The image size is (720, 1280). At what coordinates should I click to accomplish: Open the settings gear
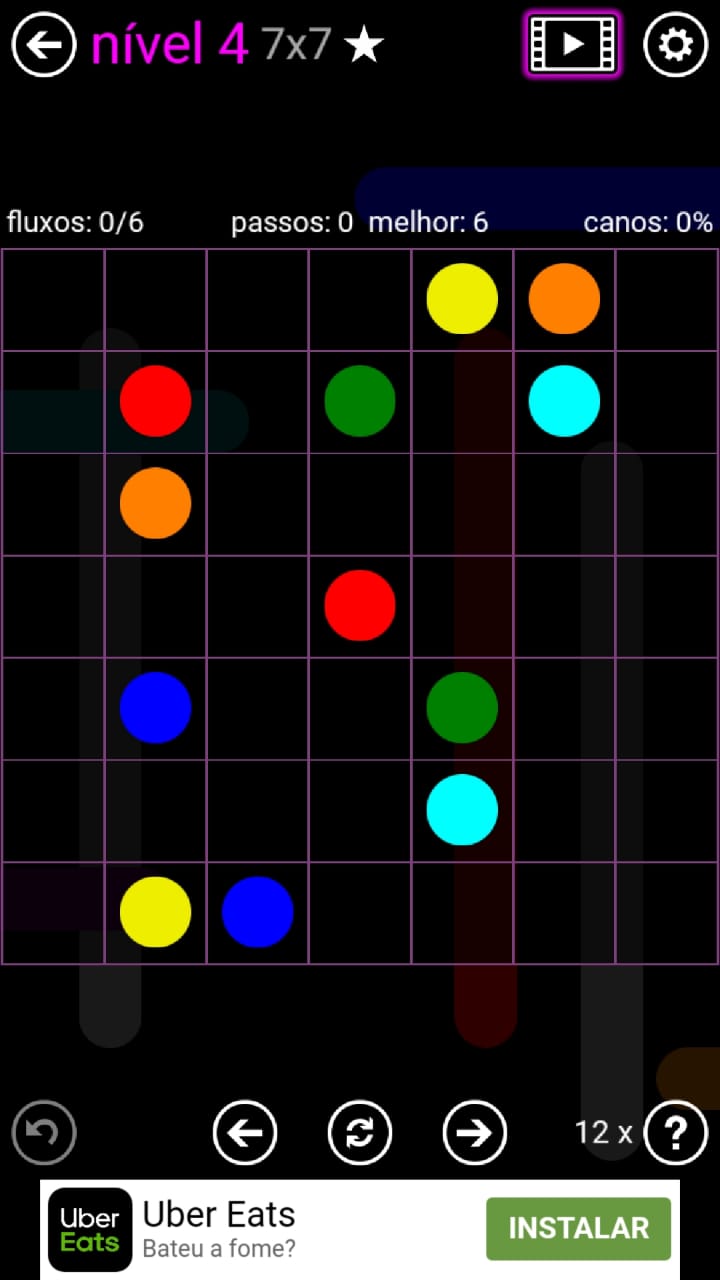point(675,45)
